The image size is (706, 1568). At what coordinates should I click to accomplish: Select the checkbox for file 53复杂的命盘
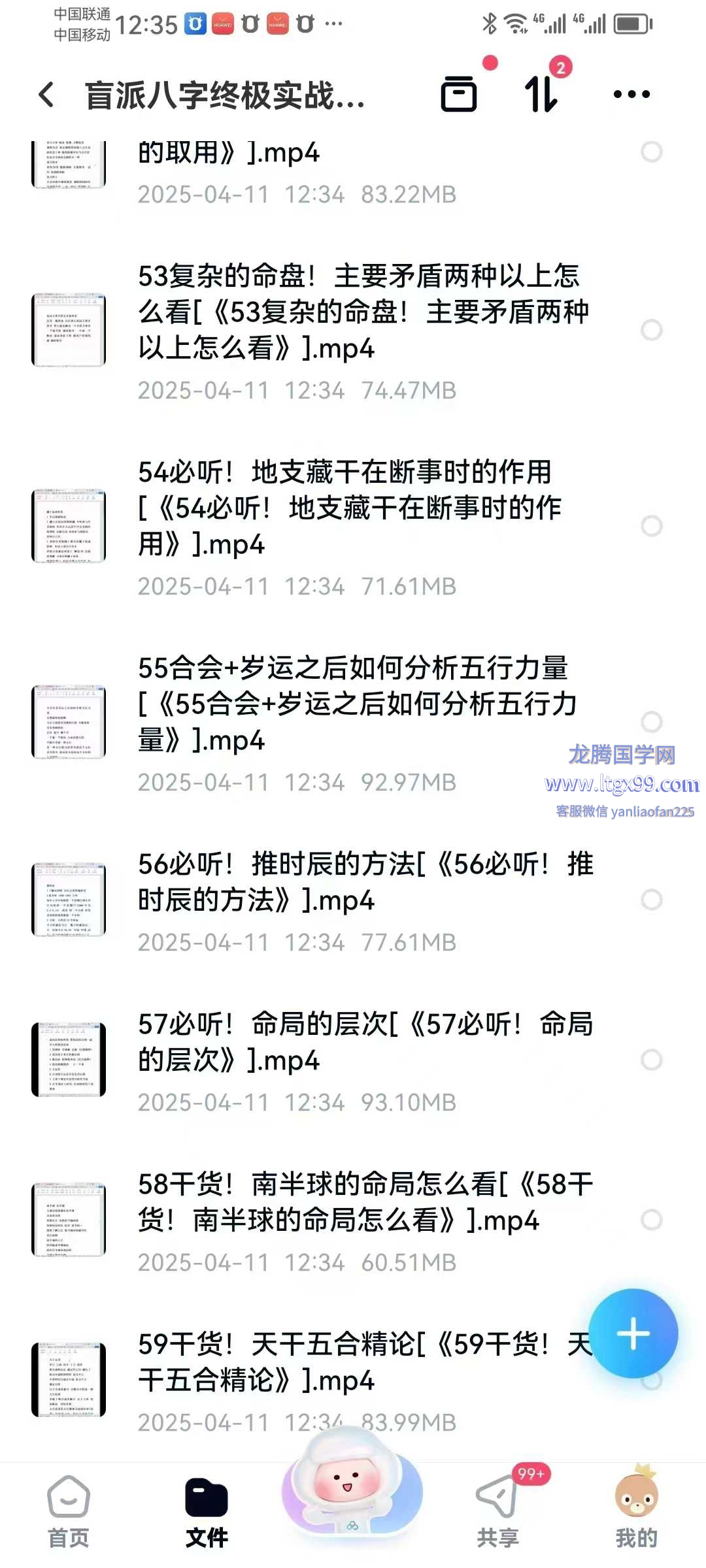pos(651,330)
